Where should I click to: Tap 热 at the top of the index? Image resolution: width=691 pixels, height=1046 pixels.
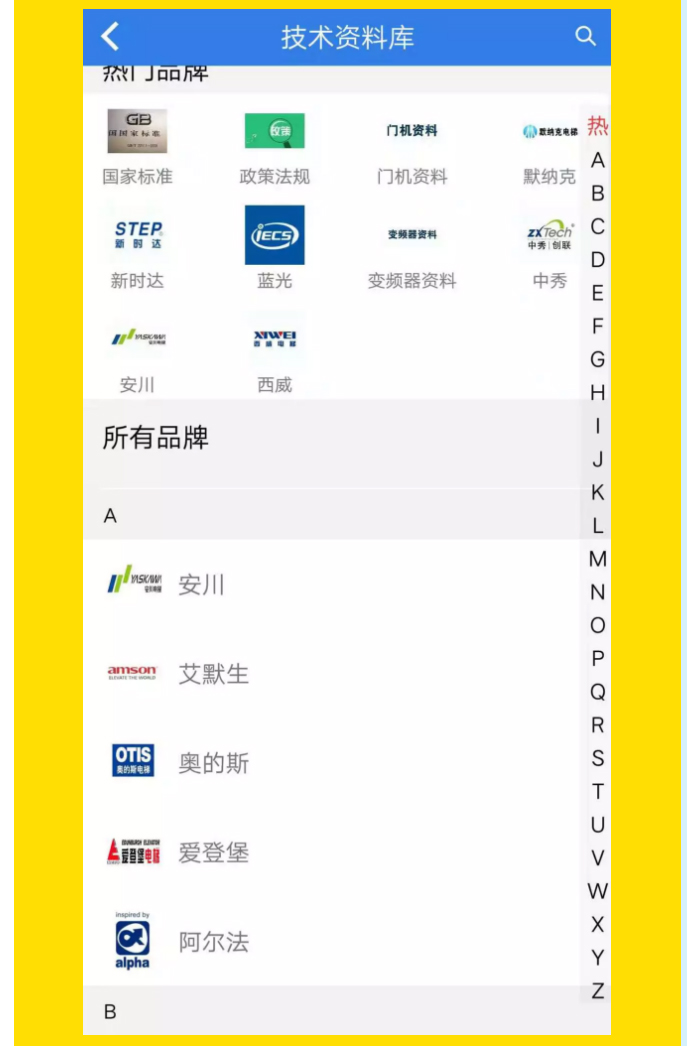[x=598, y=126]
